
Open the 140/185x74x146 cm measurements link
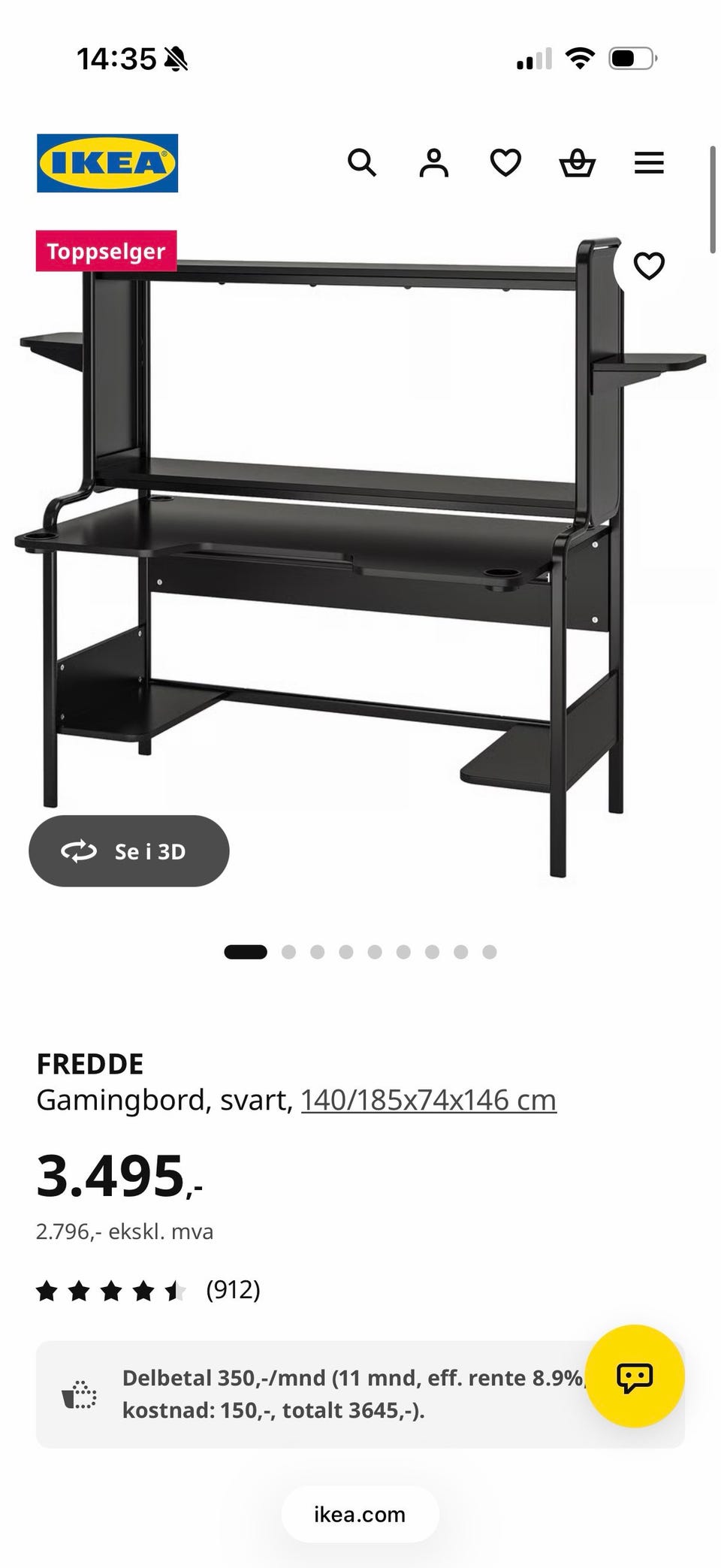point(428,1100)
